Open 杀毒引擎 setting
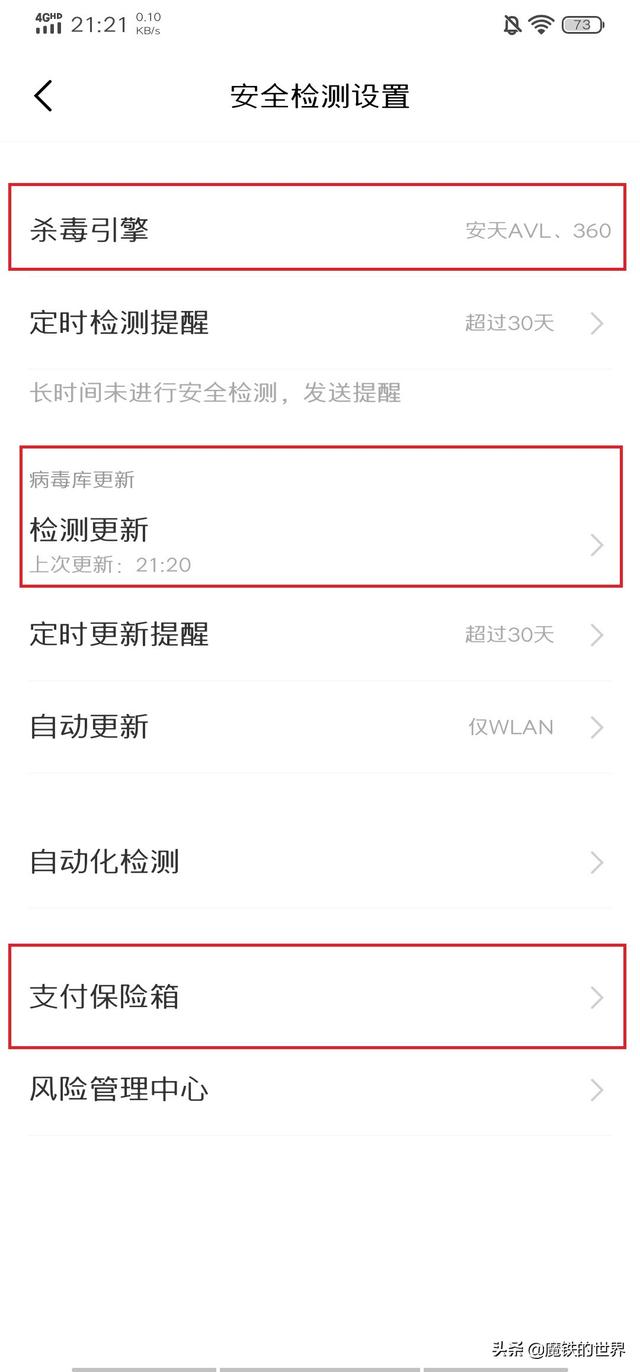This screenshot has width=640, height=1372. point(318,230)
